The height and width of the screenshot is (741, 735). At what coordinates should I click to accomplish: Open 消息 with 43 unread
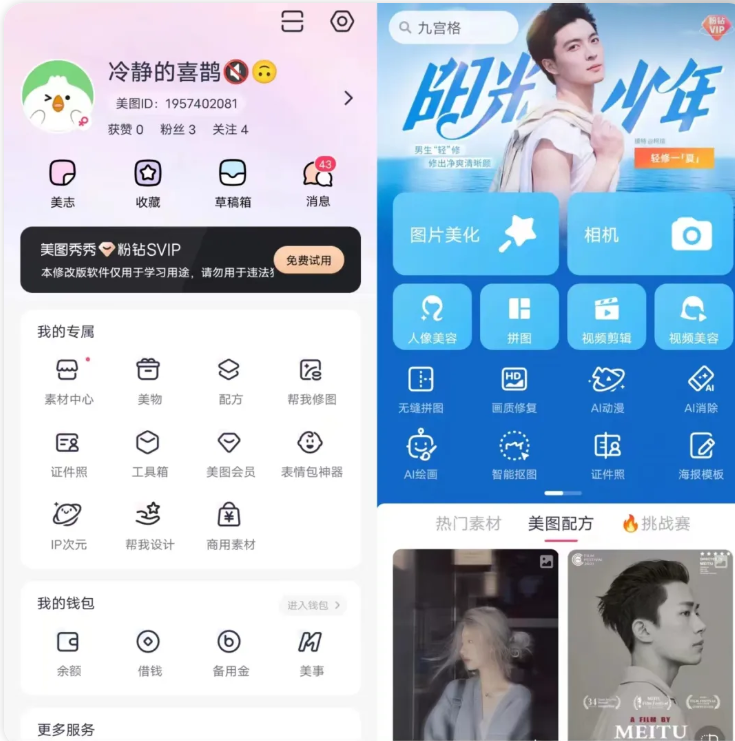tap(318, 182)
